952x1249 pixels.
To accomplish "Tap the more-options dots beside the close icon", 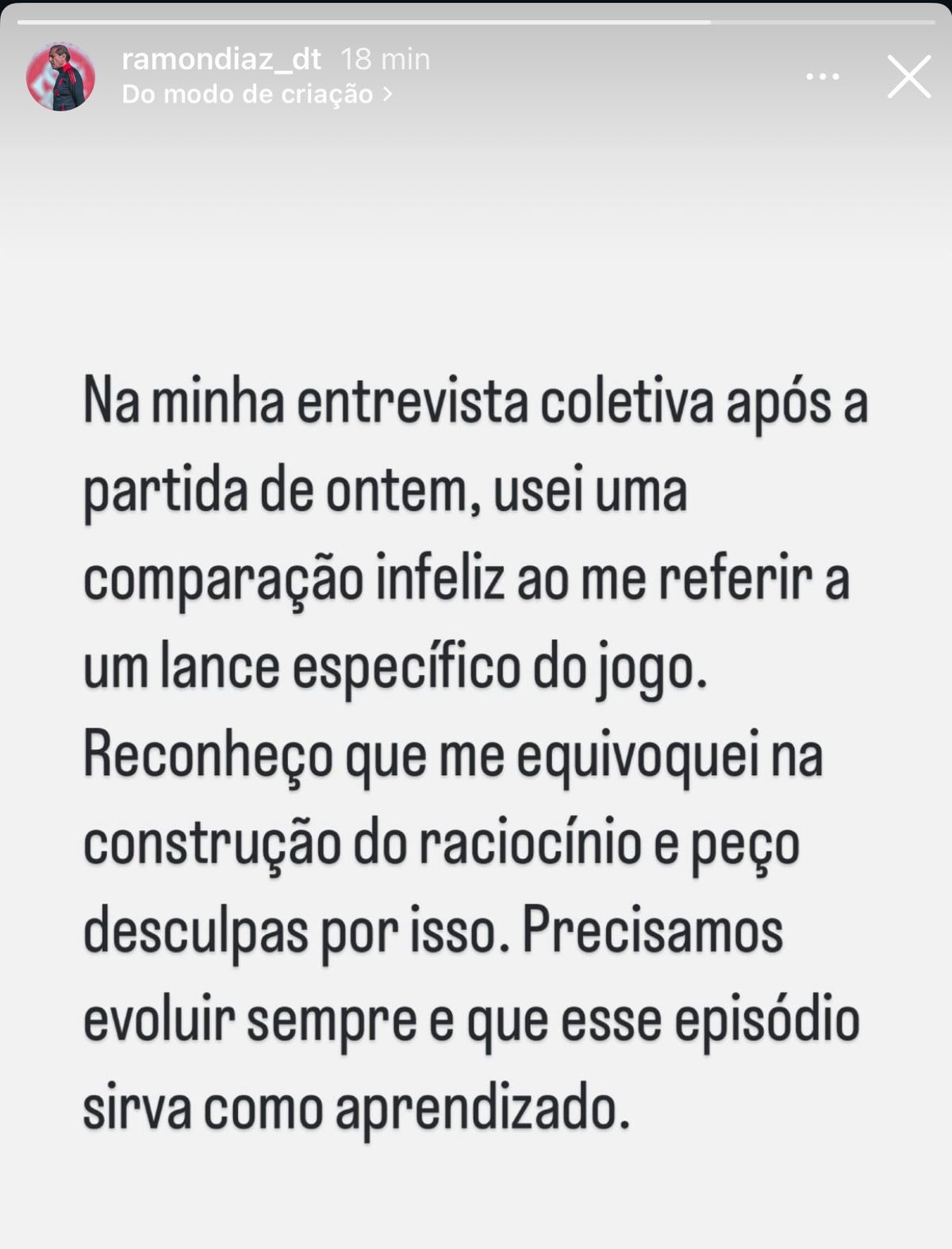I will (822, 76).
